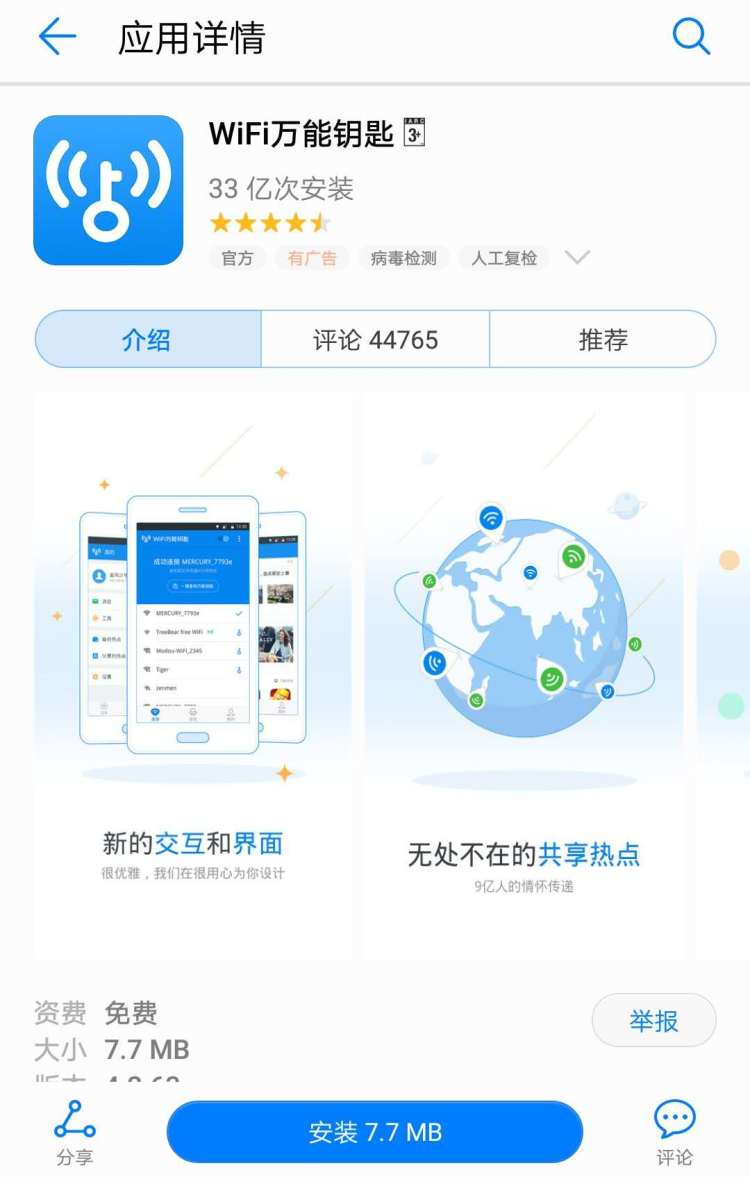Open the 无处不在的共享热点 screenshot
Screen dimensions: 750x1177
524,675
